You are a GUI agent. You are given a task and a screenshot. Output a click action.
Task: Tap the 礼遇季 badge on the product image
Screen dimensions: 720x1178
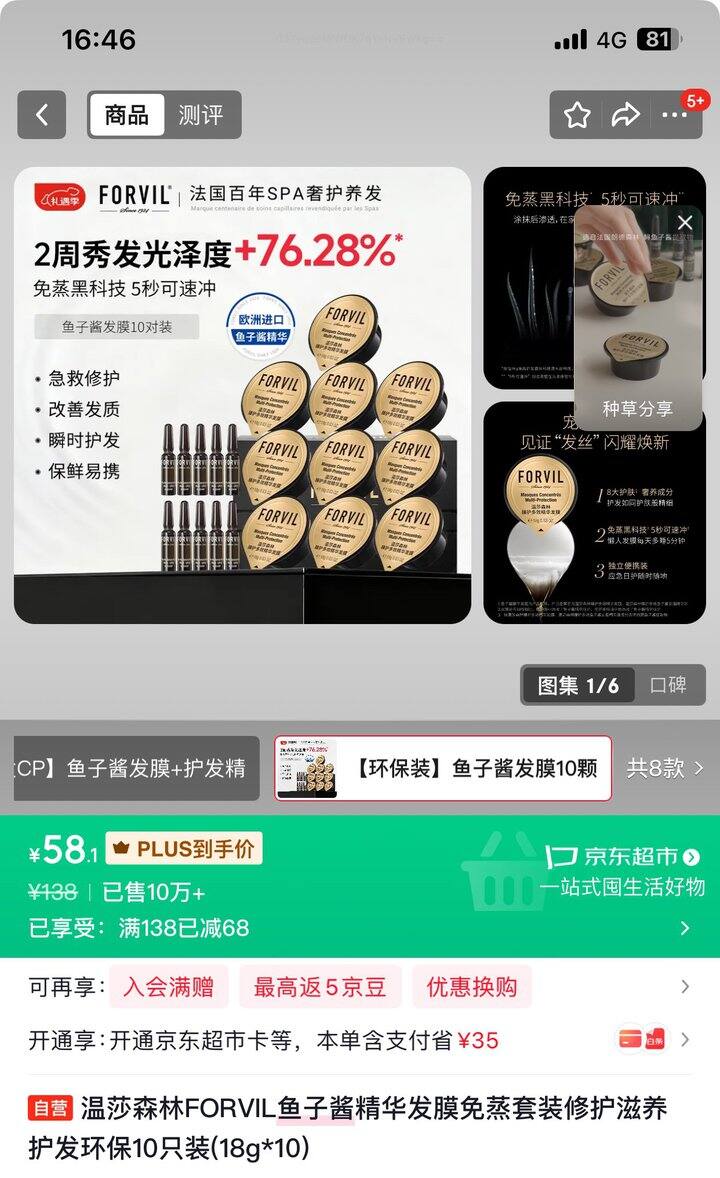60,196
